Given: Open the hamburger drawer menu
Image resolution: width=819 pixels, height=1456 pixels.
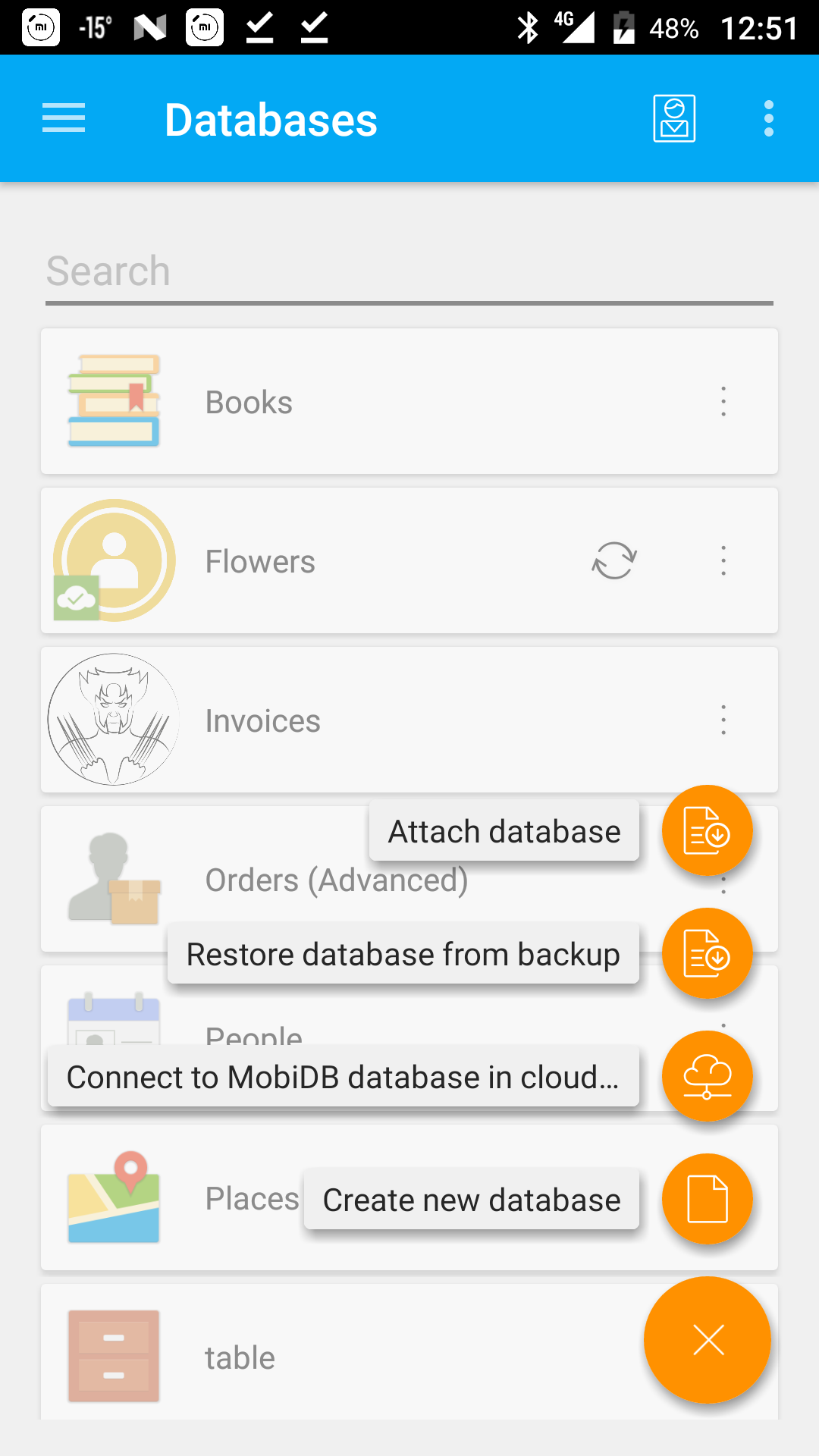Looking at the screenshot, I should (x=64, y=118).
